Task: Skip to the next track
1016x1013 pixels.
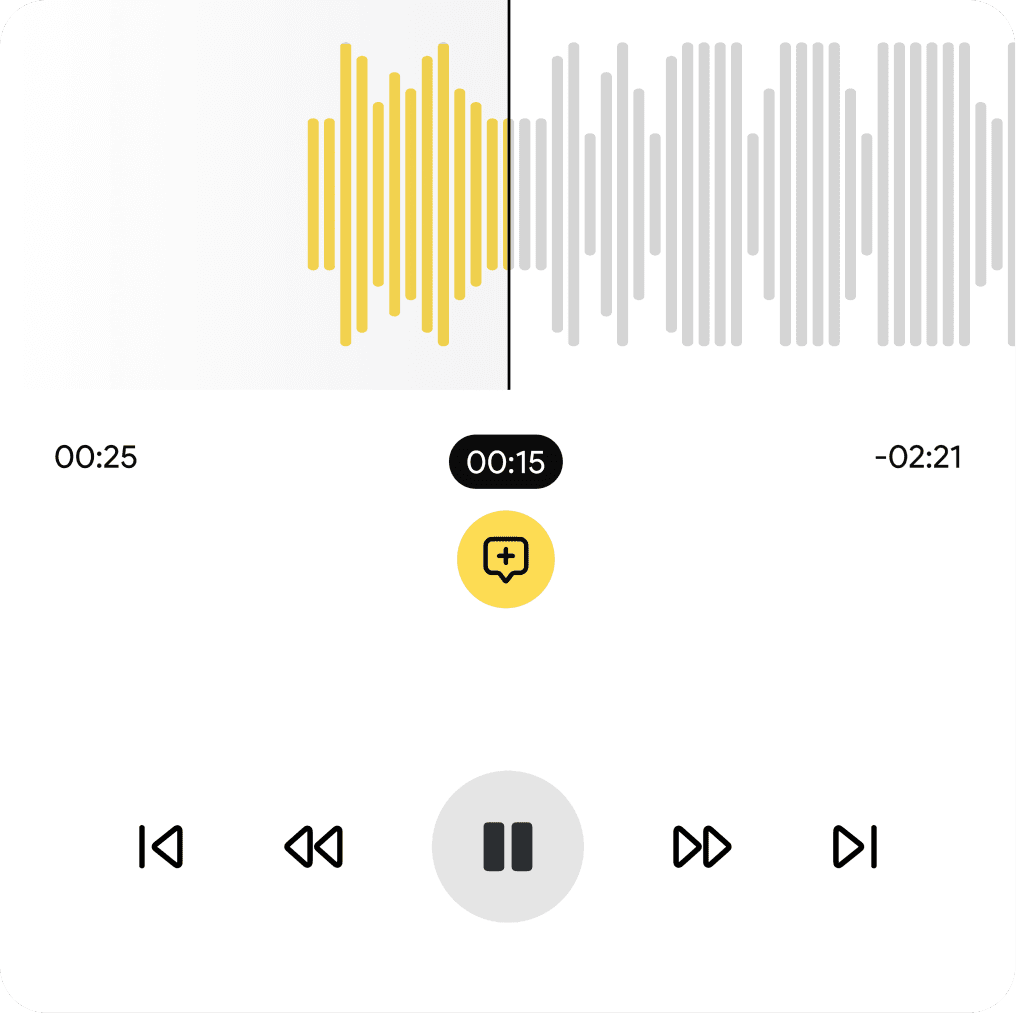Action: click(x=855, y=846)
